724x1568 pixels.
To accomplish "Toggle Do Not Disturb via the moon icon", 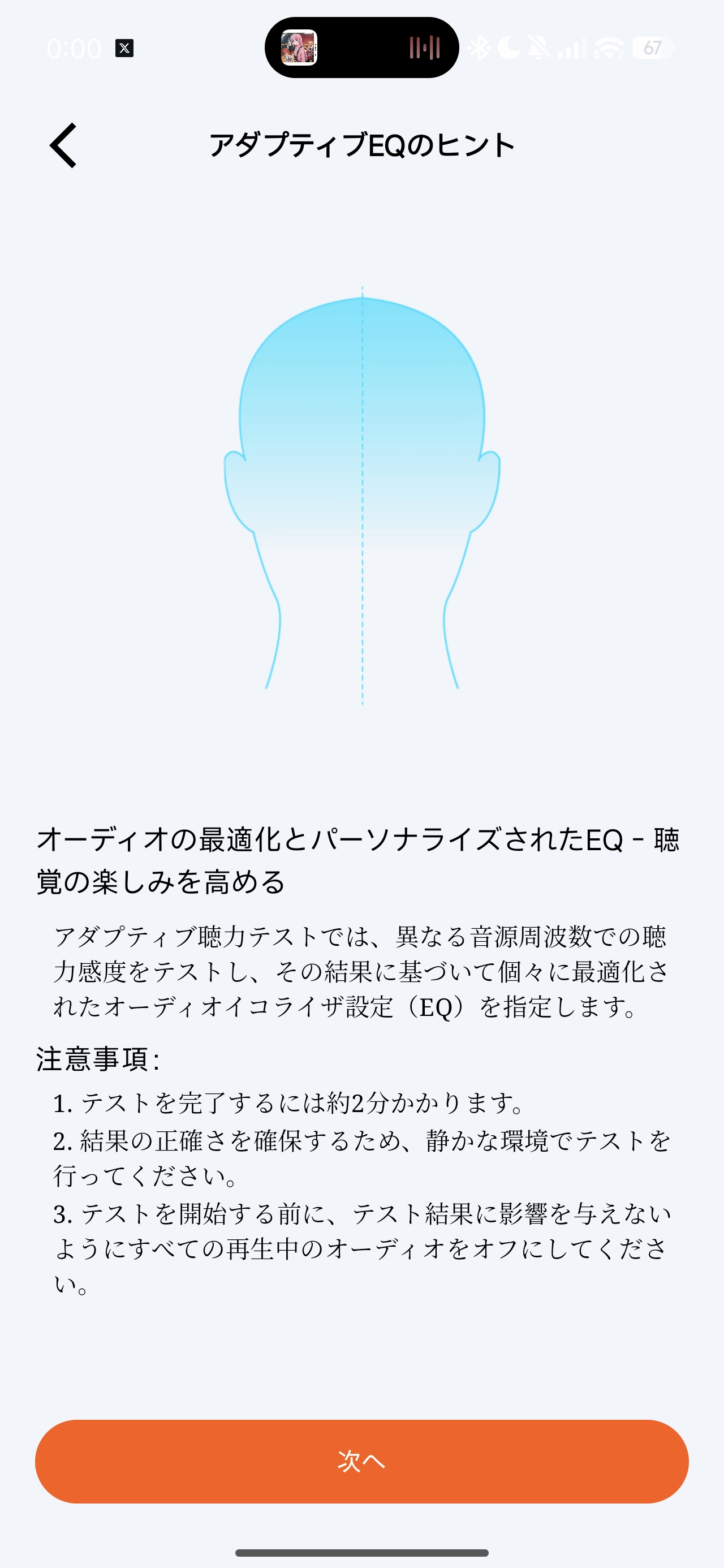I will pos(510,48).
